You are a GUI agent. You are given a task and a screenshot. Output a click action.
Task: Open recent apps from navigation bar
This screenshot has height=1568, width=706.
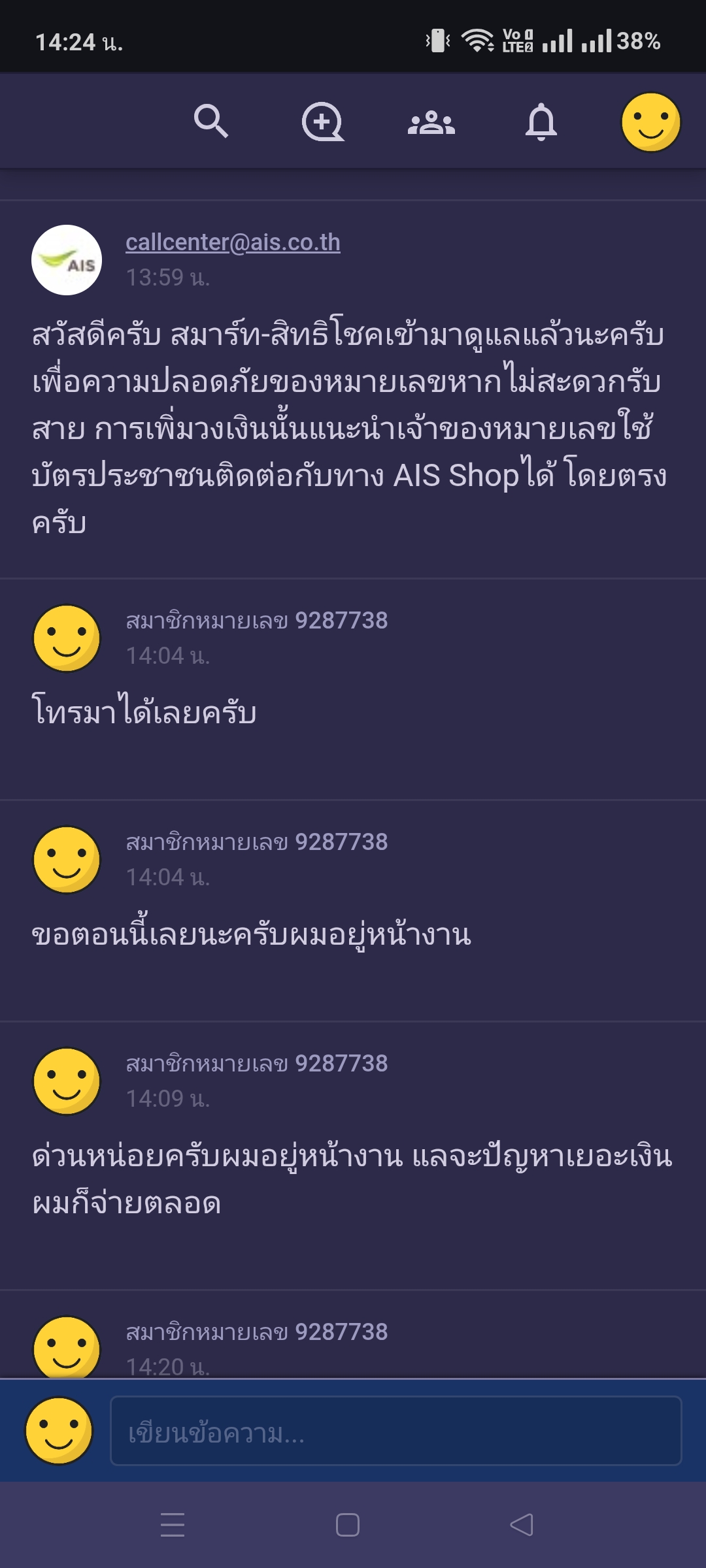173,1526
